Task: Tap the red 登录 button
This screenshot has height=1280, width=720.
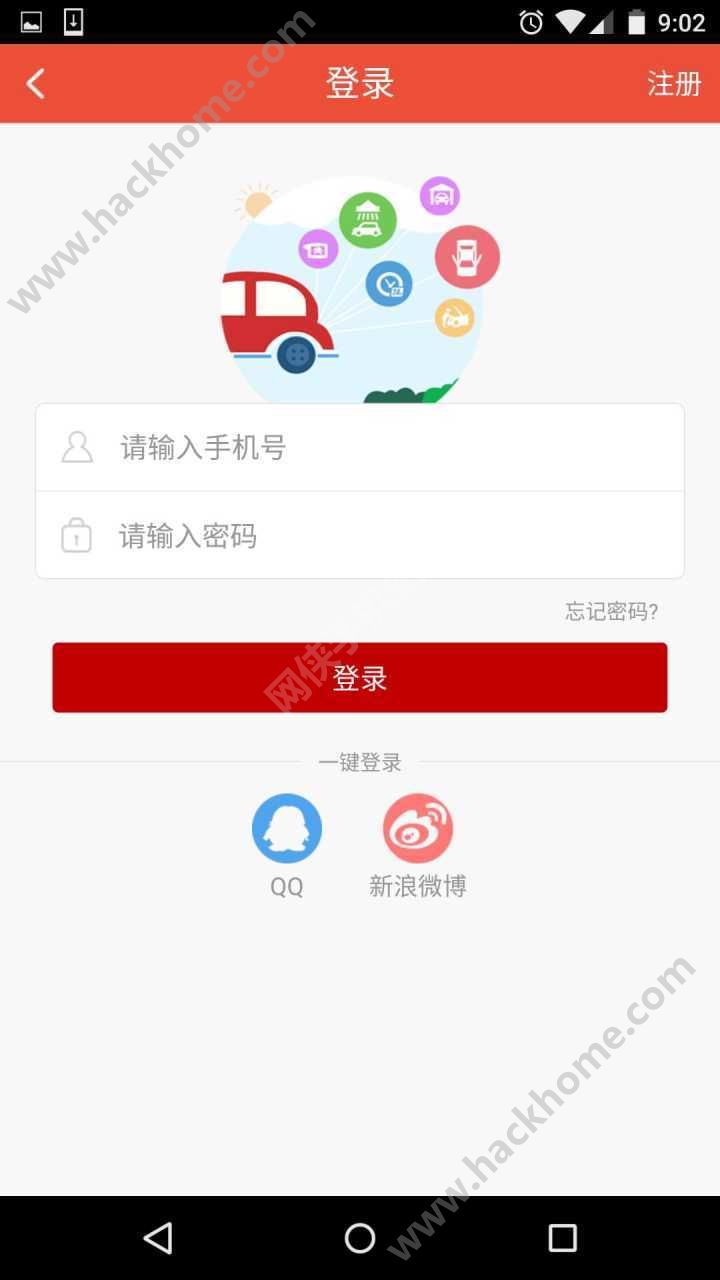Action: tap(360, 678)
